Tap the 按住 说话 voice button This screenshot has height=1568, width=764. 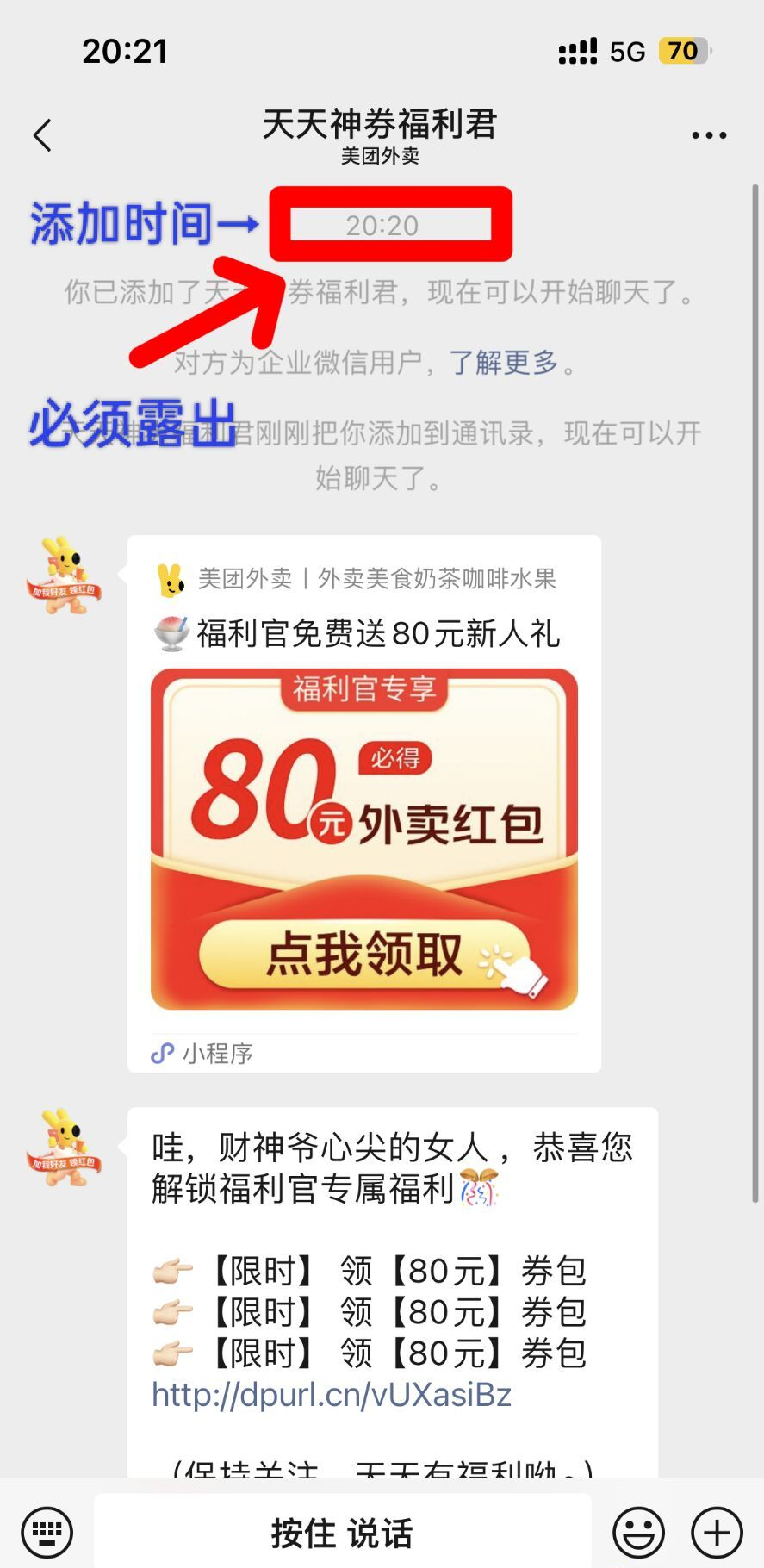[x=342, y=1533]
